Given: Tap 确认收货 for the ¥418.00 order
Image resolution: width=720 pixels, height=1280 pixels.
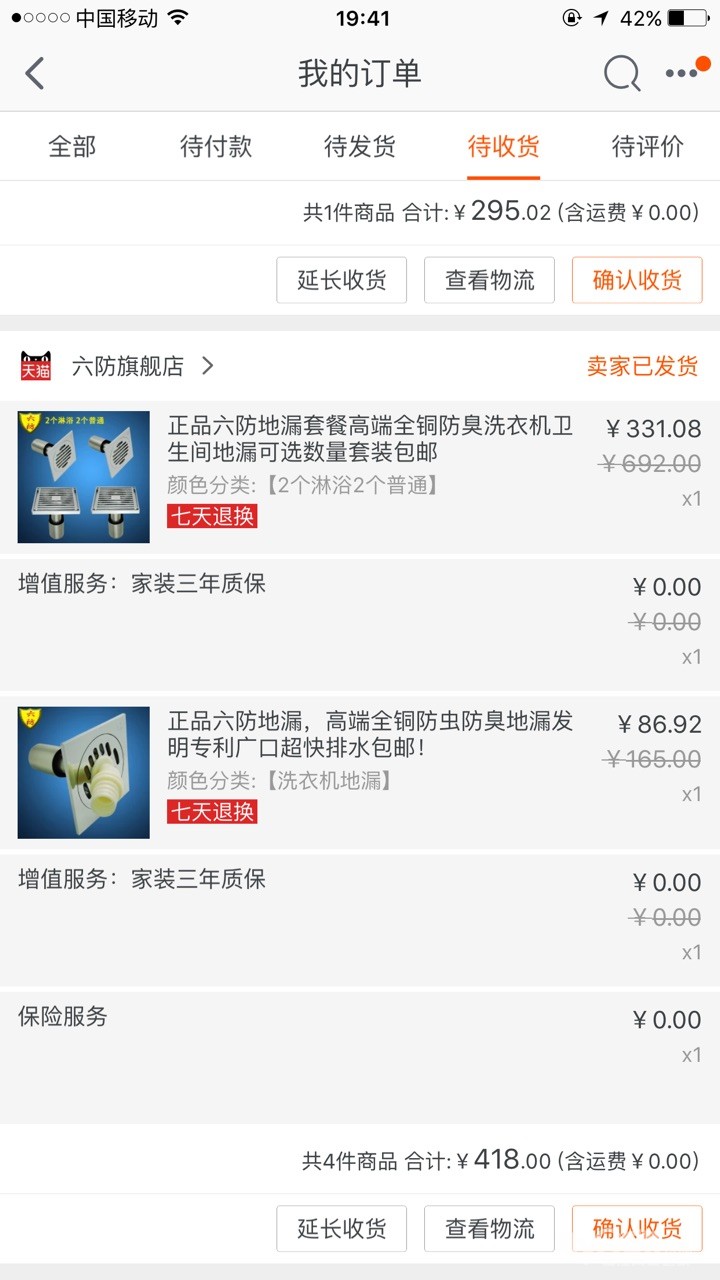Looking at the screenshot, I should click(637, 1228).
